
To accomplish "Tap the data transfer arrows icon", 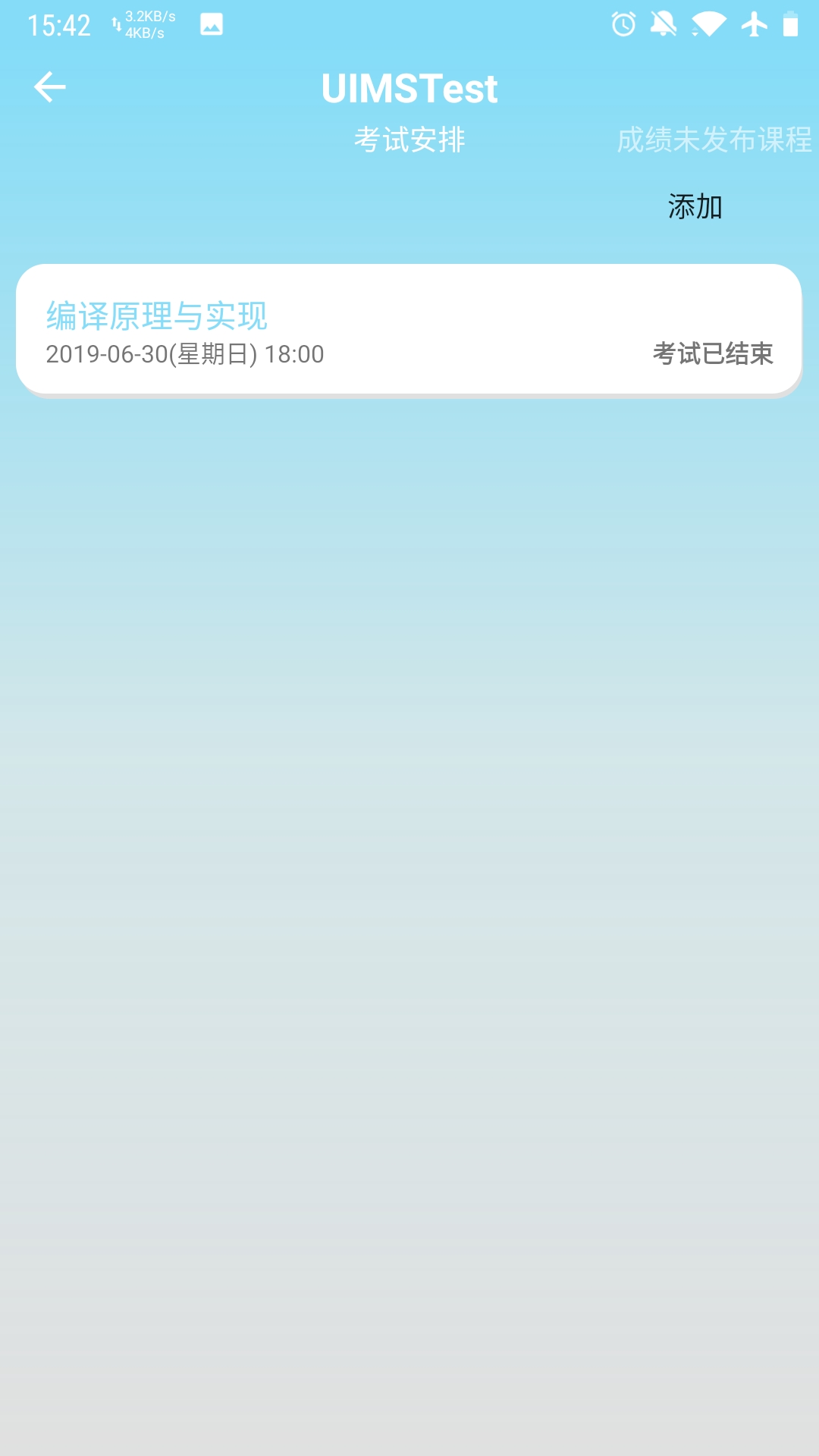I will (x=115, y=24).
